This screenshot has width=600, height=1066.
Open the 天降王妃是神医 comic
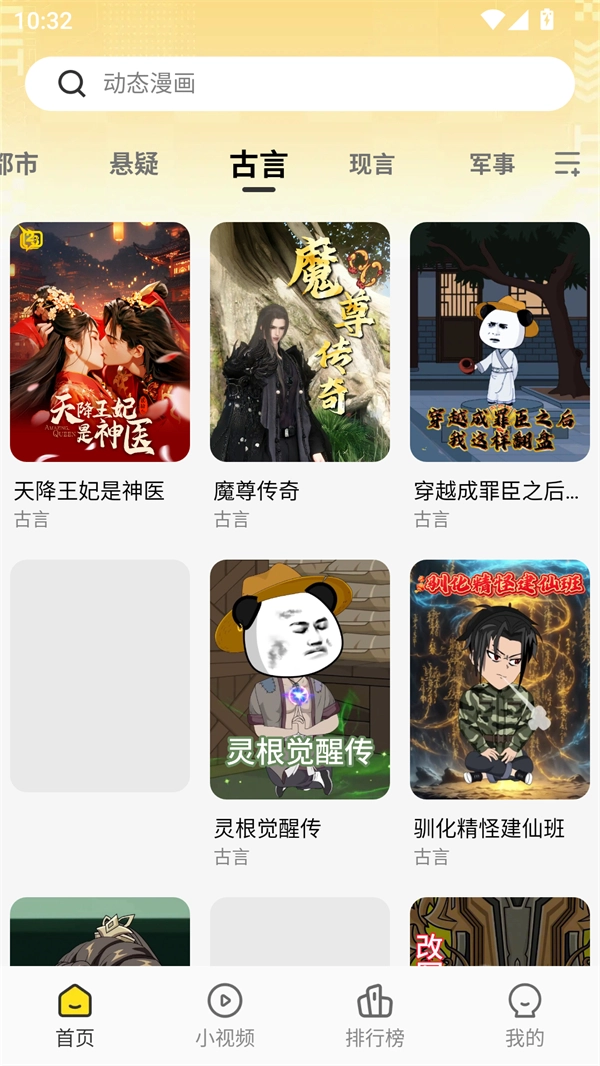[x=100, y=342]
